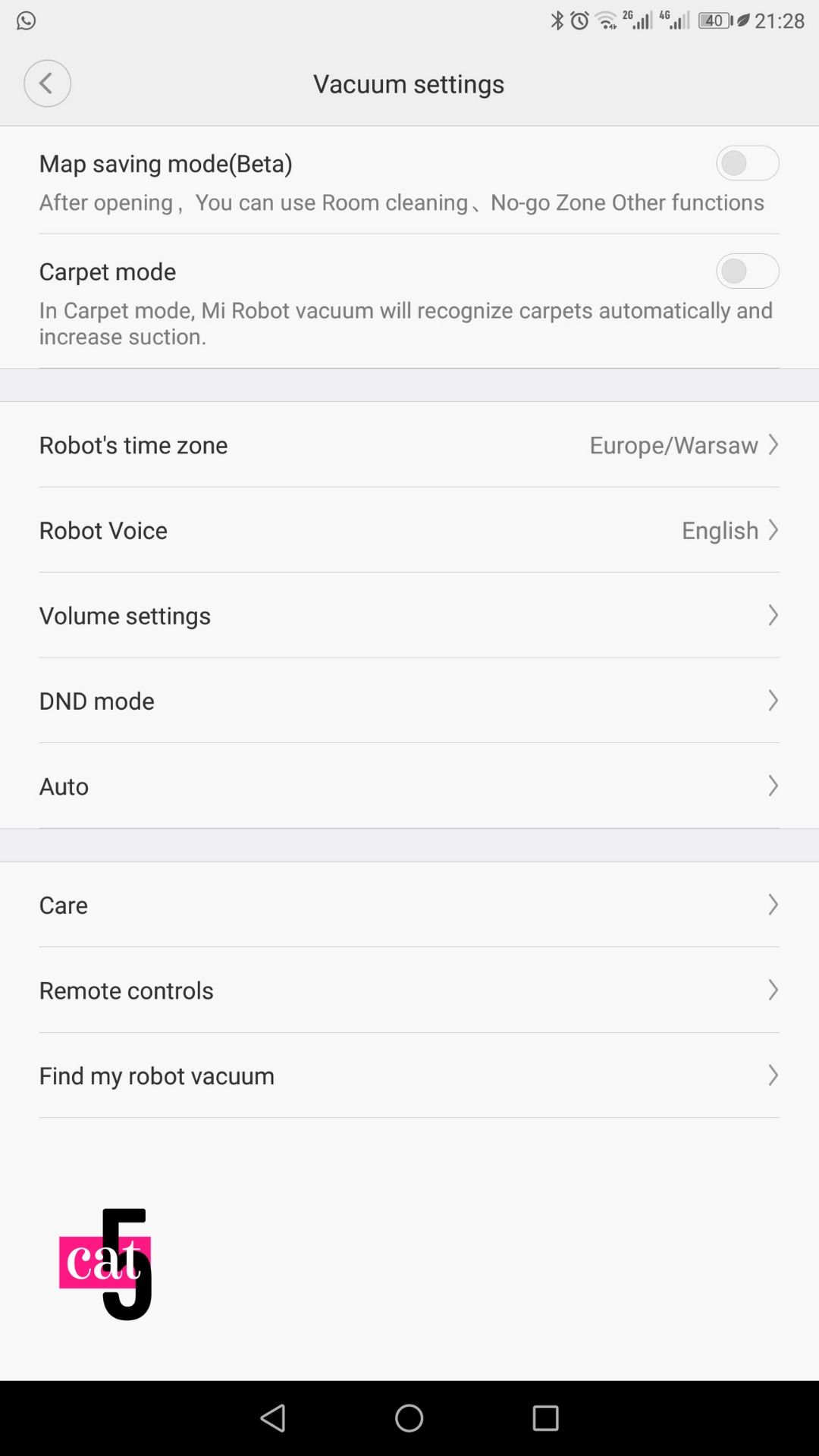Tap Find my robot vacuum
This screenshot has width=819, height=1456.
click(409, 1075)
